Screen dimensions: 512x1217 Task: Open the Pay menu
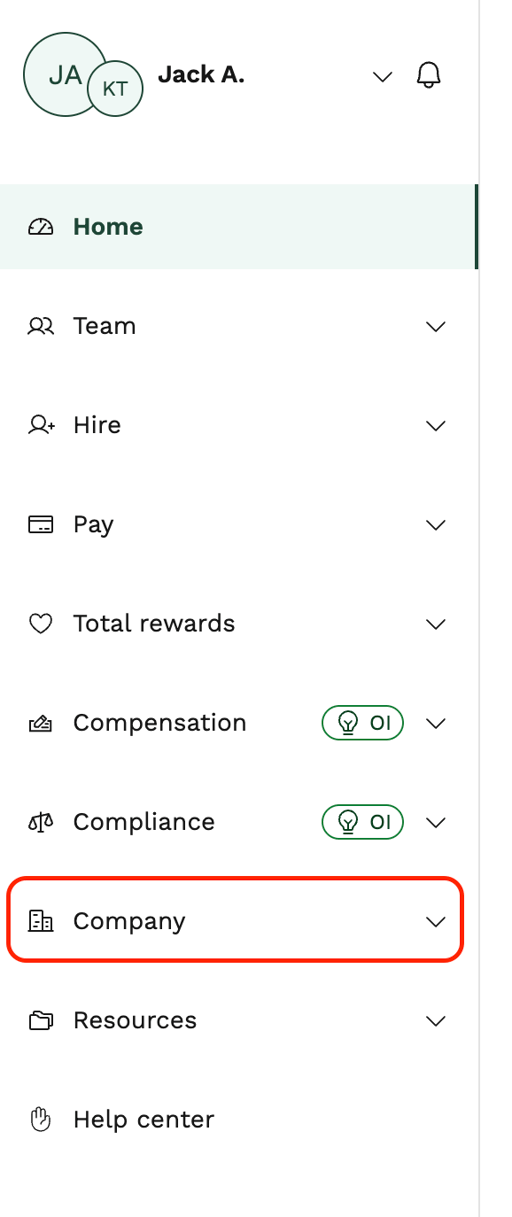(x=238, y=524)
